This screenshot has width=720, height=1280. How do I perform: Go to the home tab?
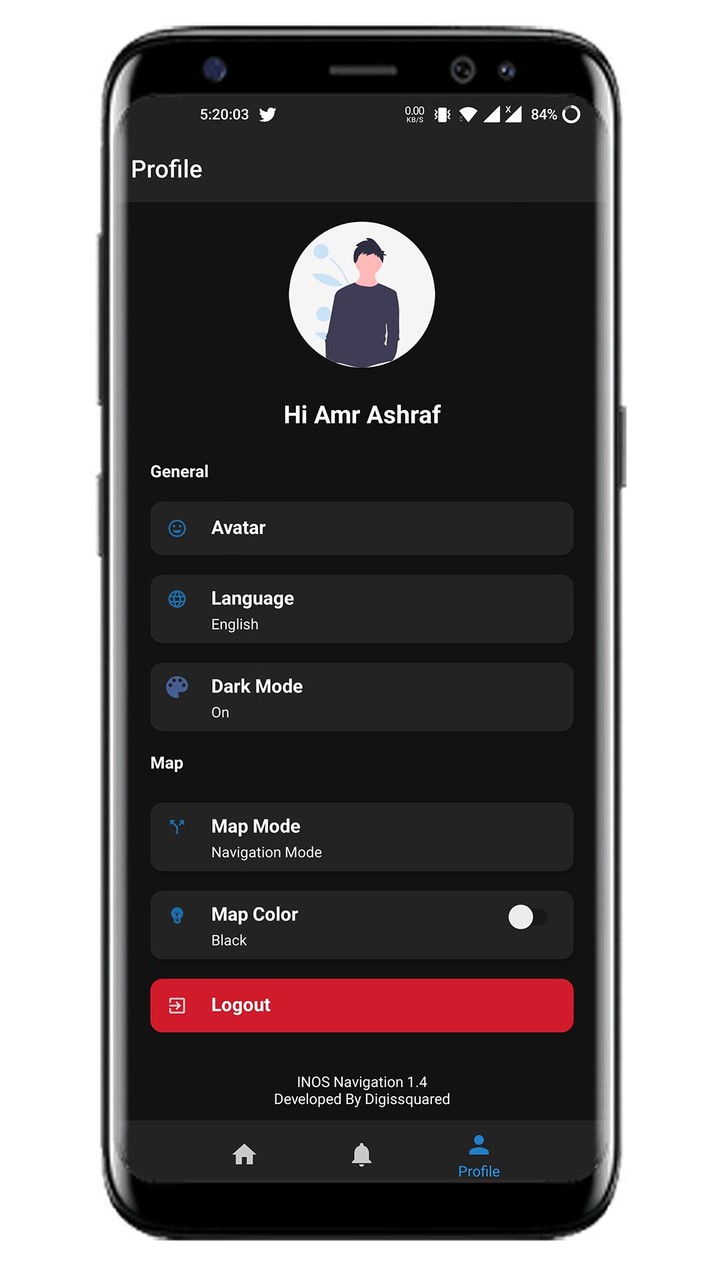click(244, 1155)
